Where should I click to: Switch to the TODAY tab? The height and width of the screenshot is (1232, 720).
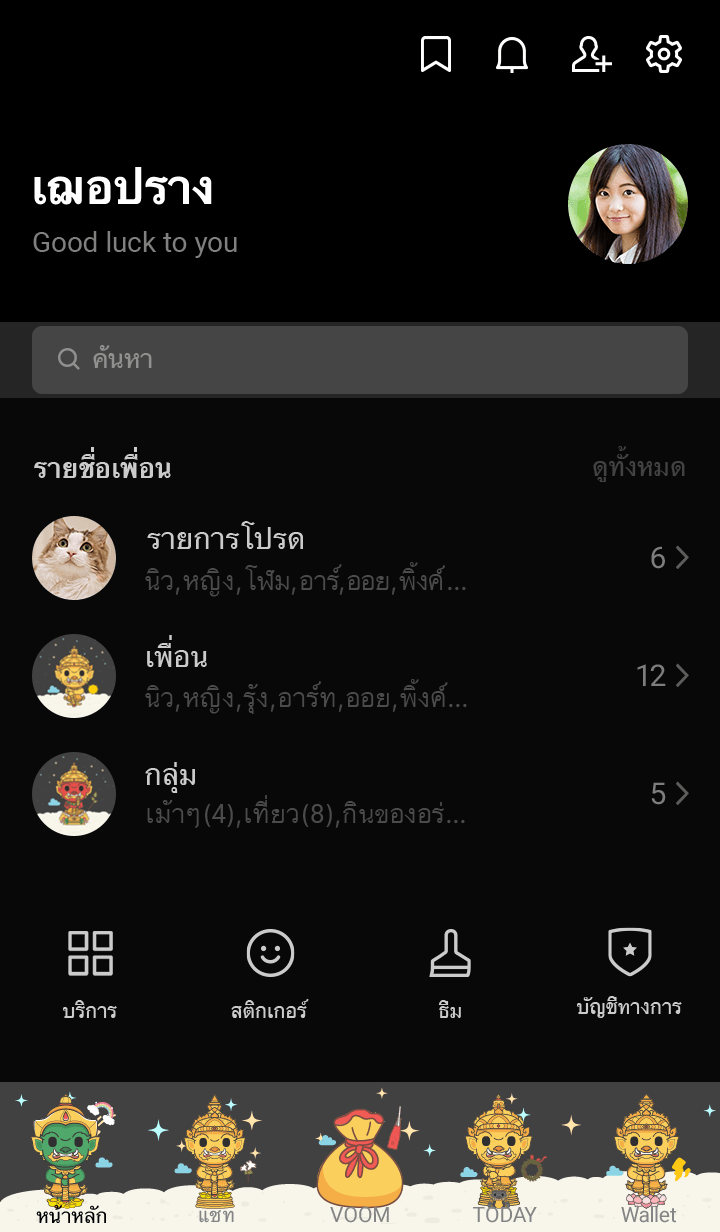[504, 1160]
